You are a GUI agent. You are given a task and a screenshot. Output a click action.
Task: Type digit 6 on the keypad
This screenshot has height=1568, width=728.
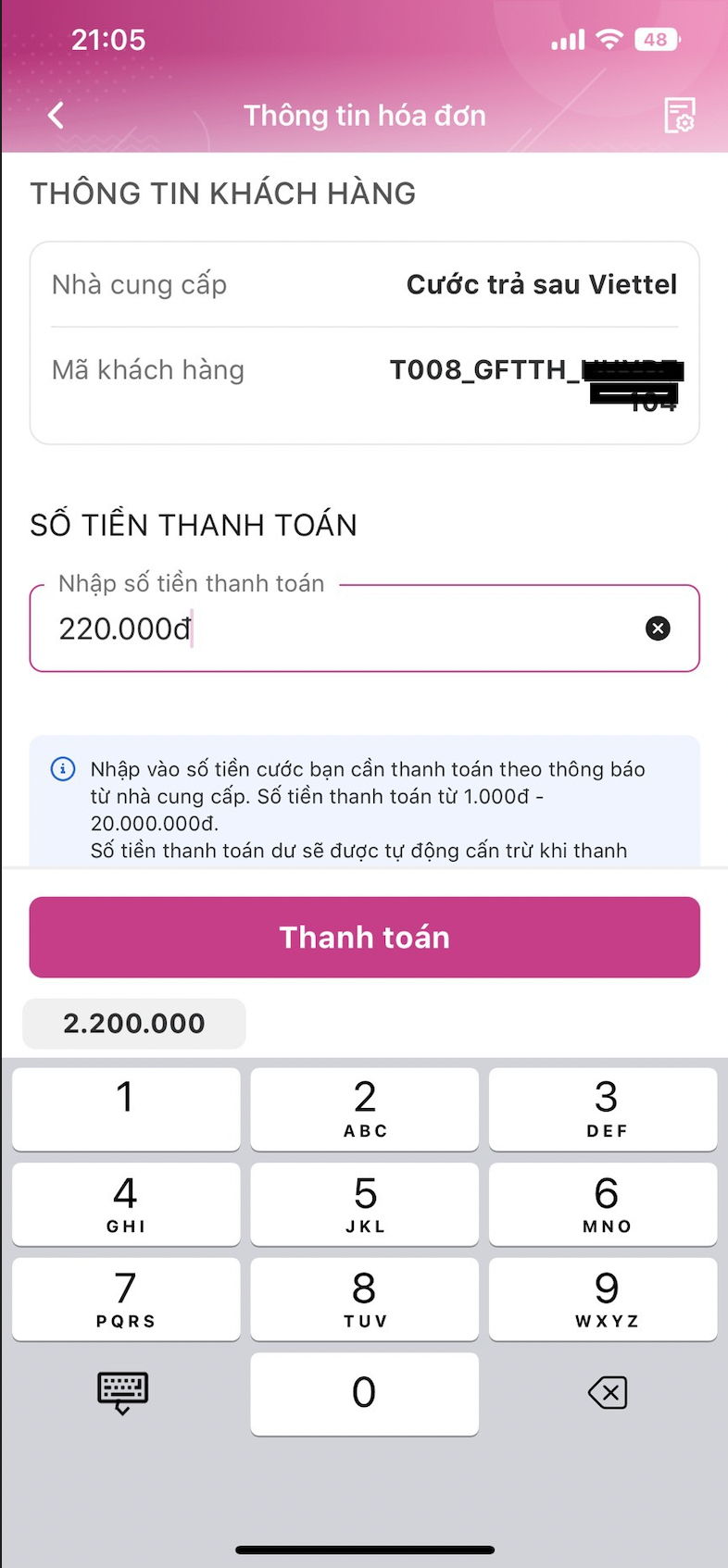[x=603, y=1203]
